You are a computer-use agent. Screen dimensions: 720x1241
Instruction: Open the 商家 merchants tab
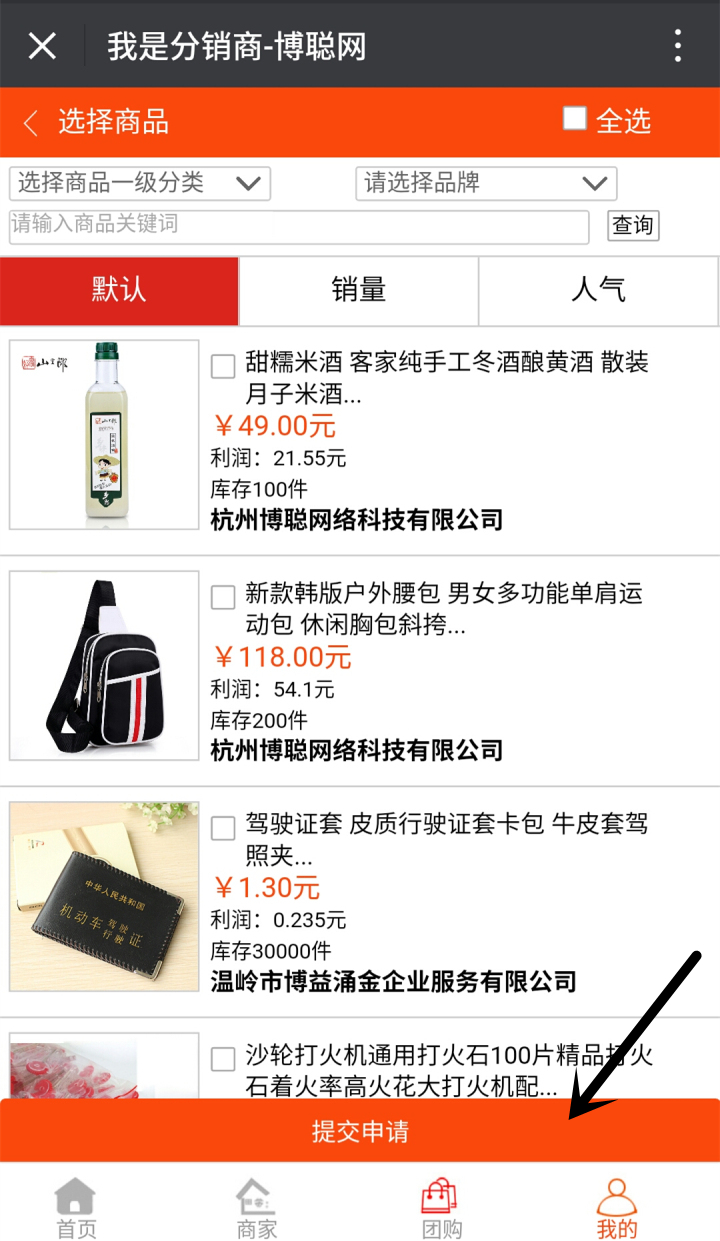pyautogui.click(x=256, y=1207)
